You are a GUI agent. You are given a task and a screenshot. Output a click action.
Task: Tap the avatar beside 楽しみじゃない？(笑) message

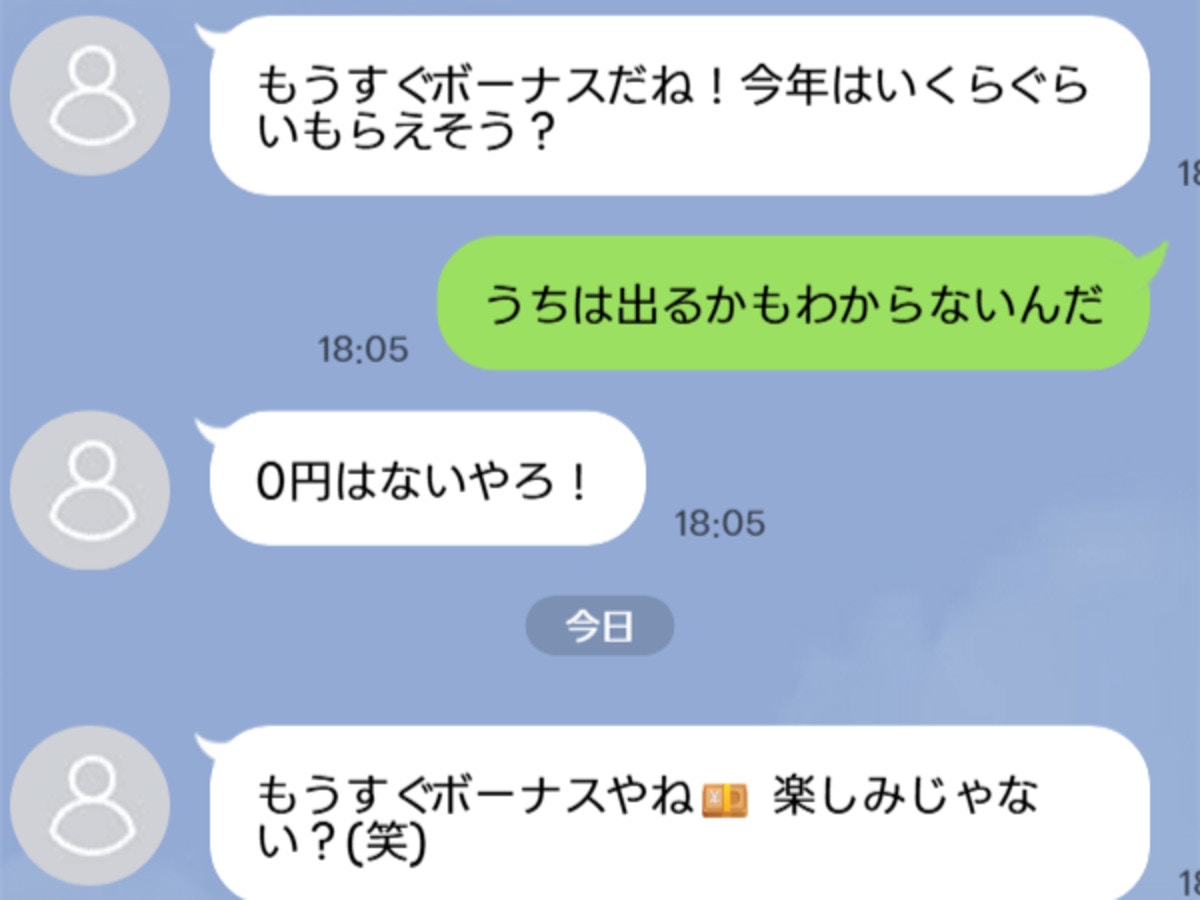click(x=90, y=805)
